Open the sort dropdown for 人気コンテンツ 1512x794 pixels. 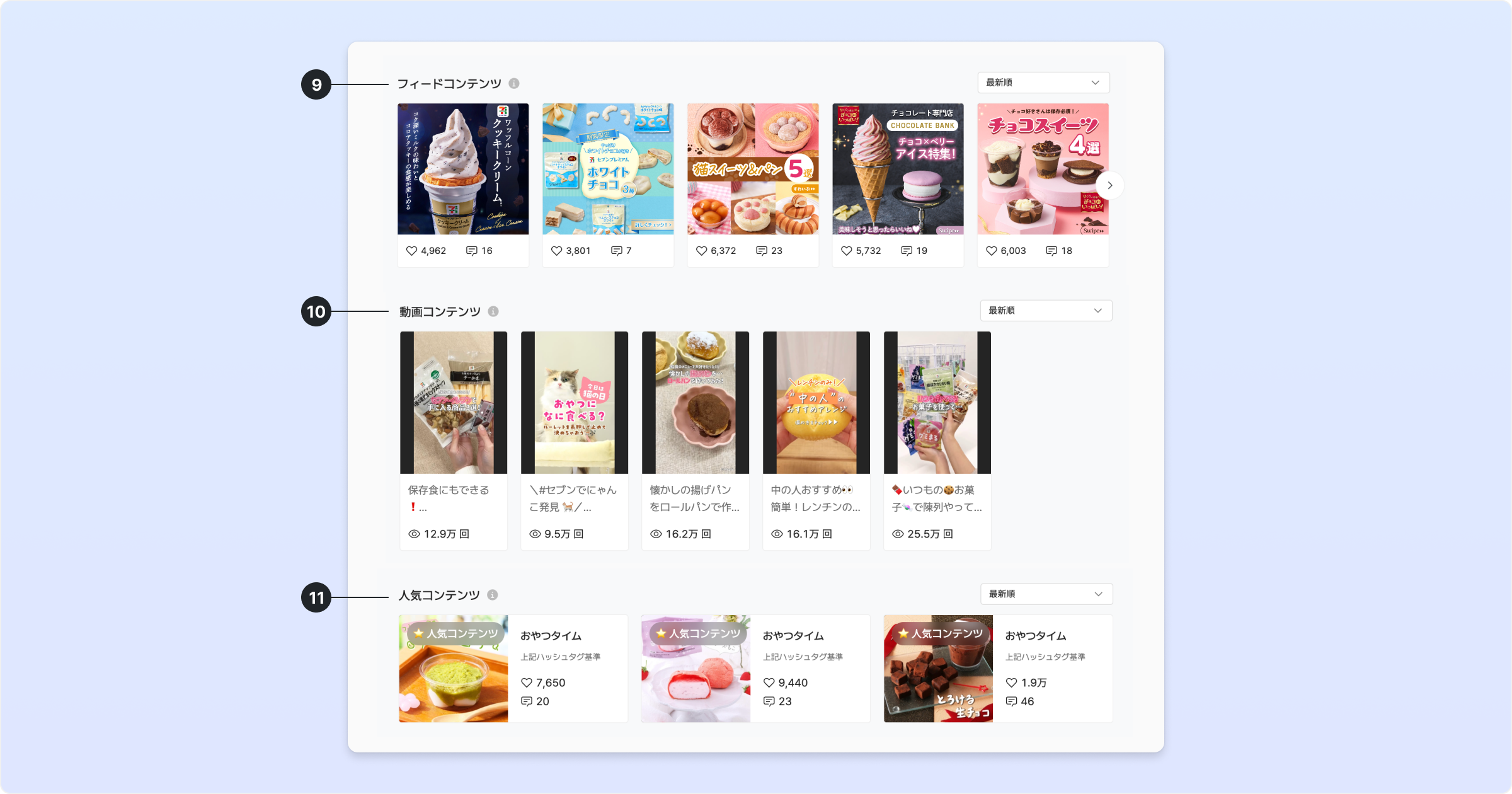click(1046, 594)
